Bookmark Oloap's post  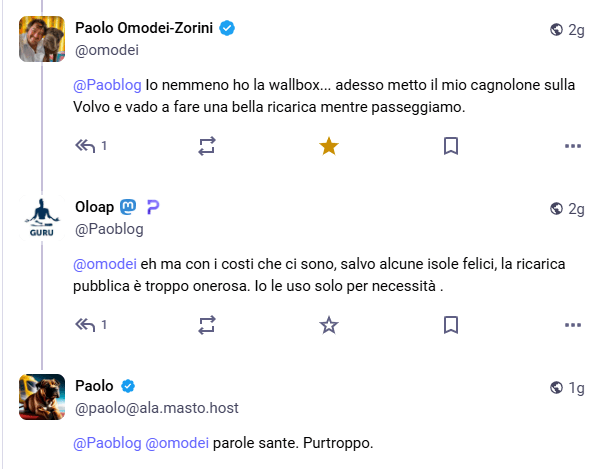click(x=451, y=325)
